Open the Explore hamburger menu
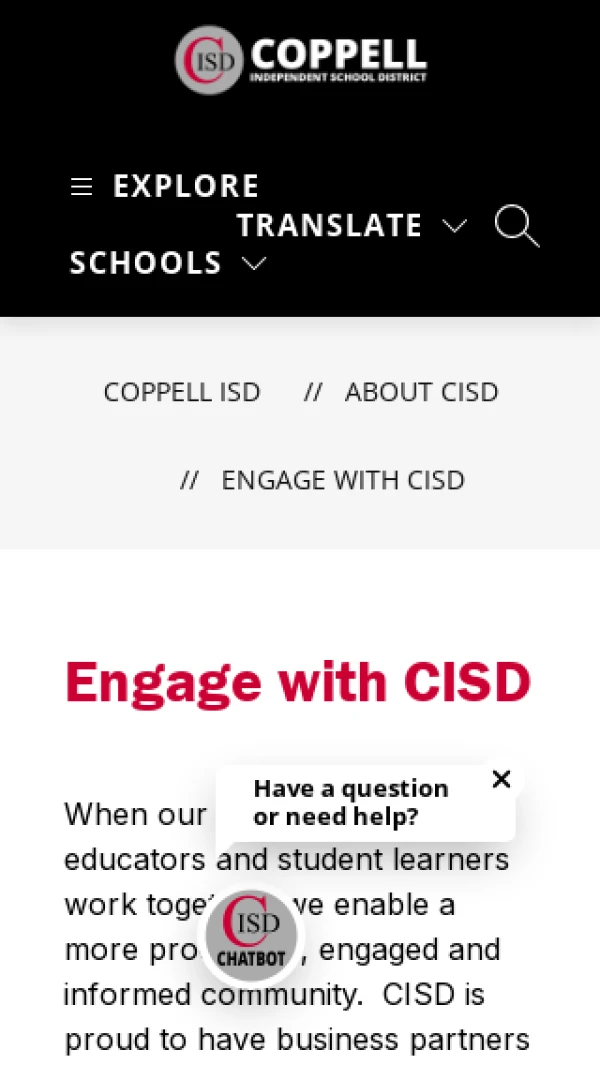 164,186
